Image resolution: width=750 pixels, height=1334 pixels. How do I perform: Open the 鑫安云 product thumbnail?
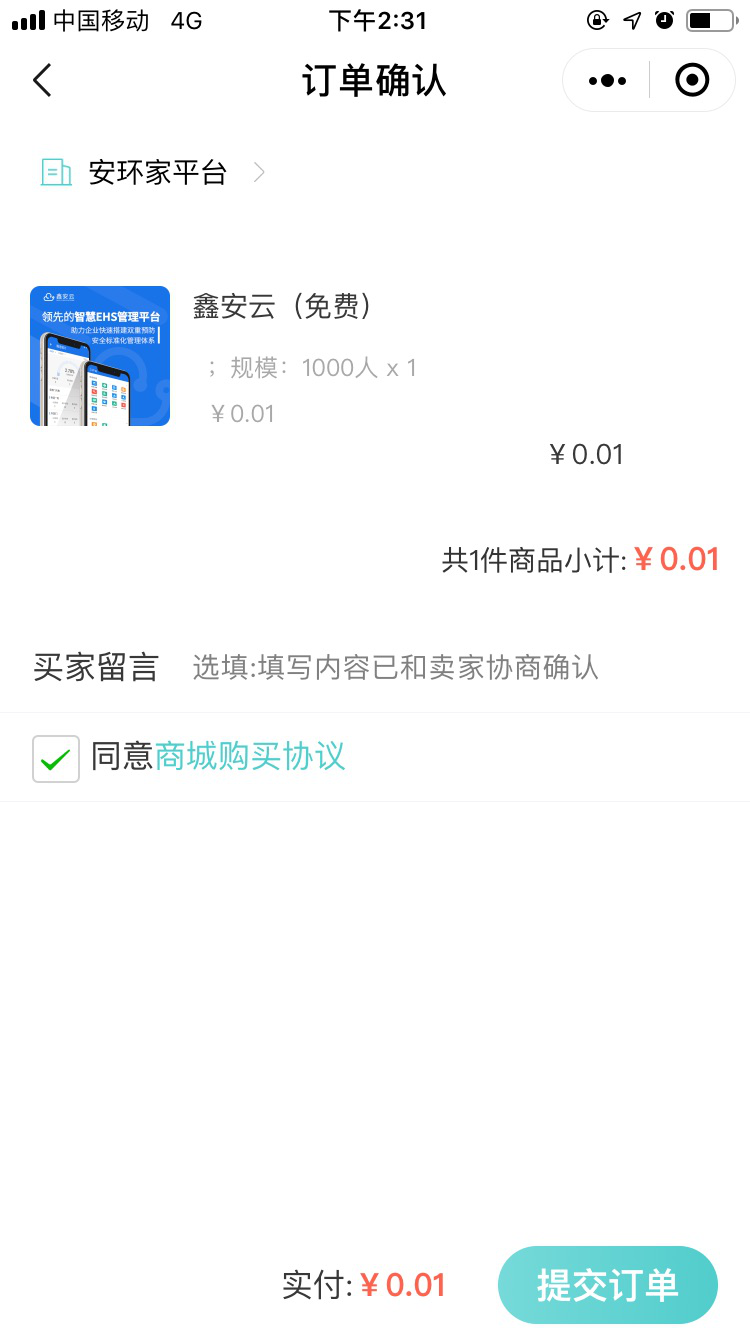tap(100, 356)
